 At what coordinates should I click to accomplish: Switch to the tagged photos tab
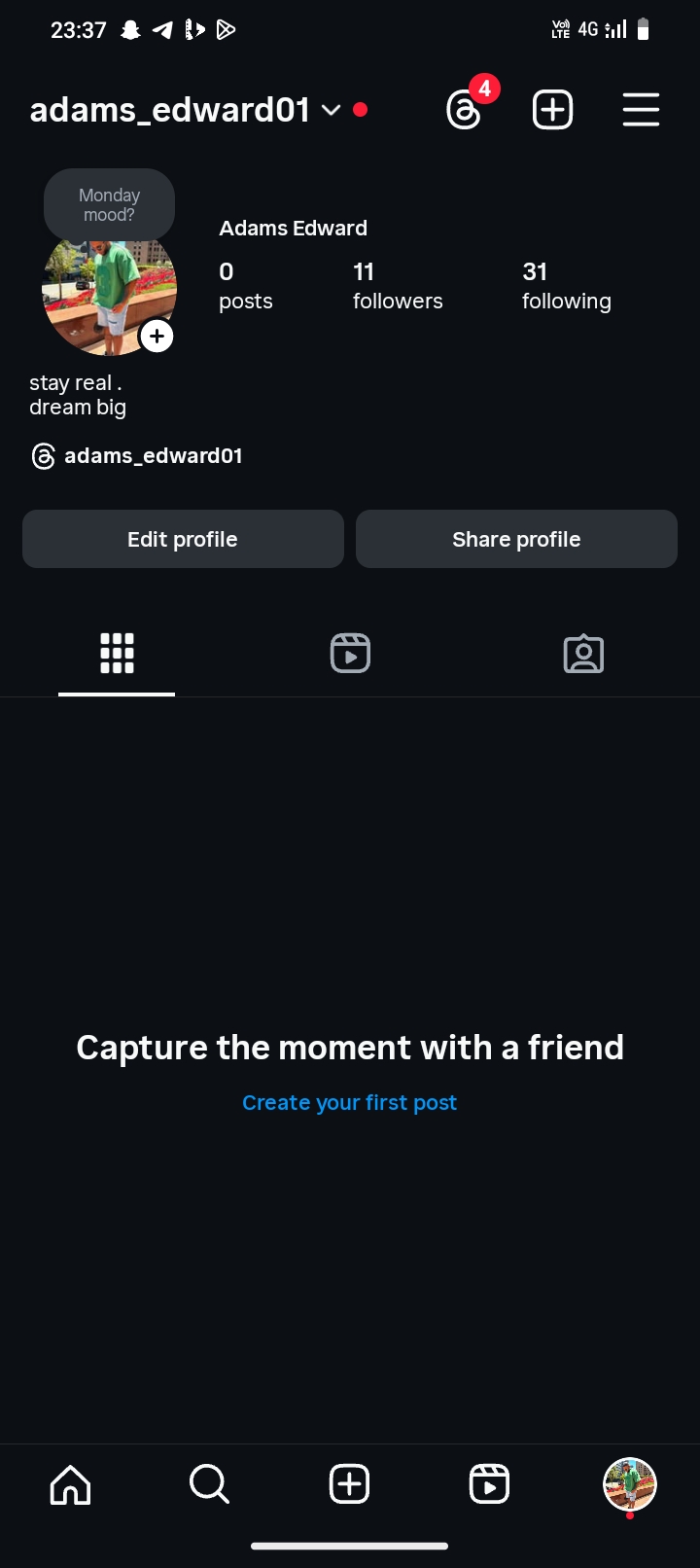[583, 654]
